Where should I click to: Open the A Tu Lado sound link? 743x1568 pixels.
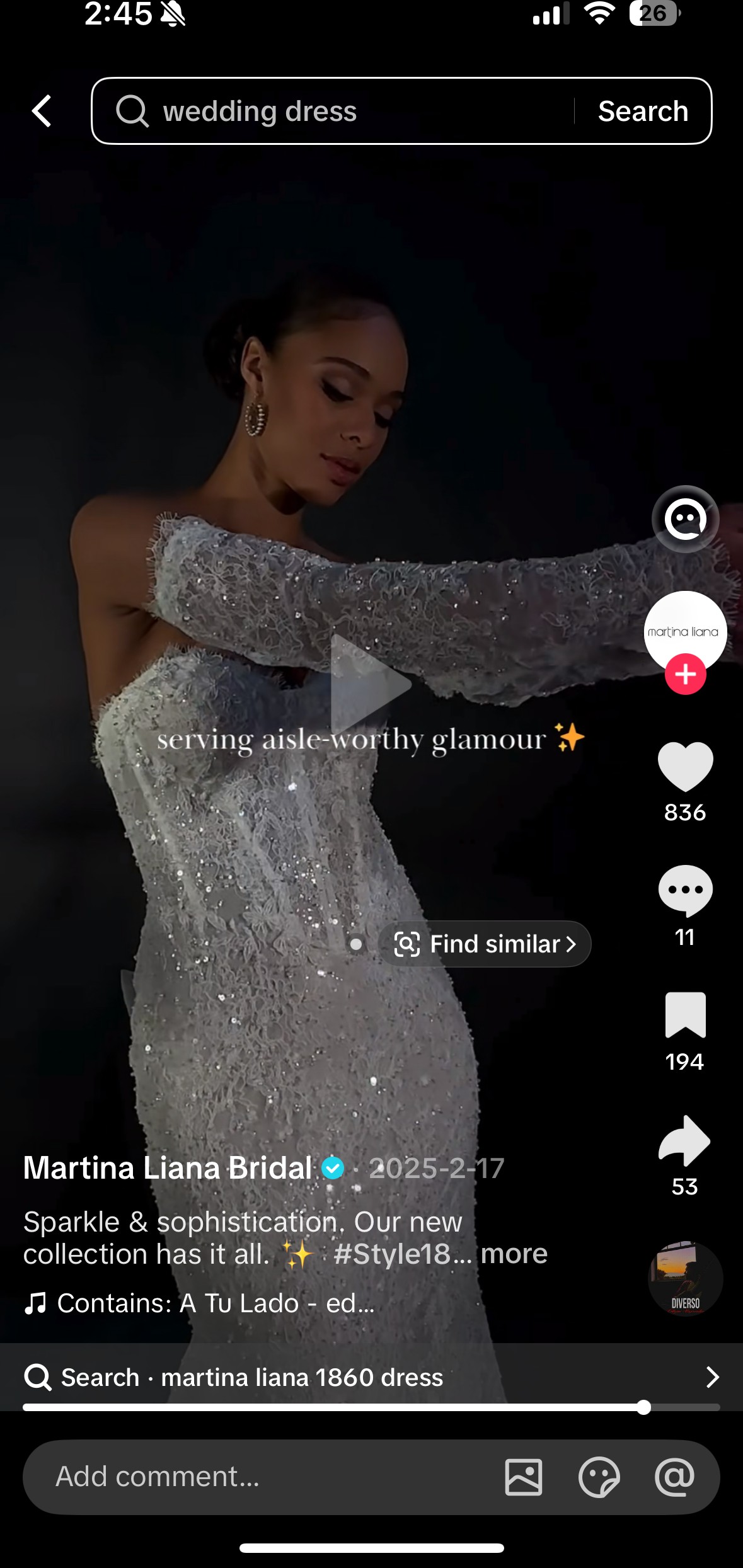click(x=199, y=1303)
